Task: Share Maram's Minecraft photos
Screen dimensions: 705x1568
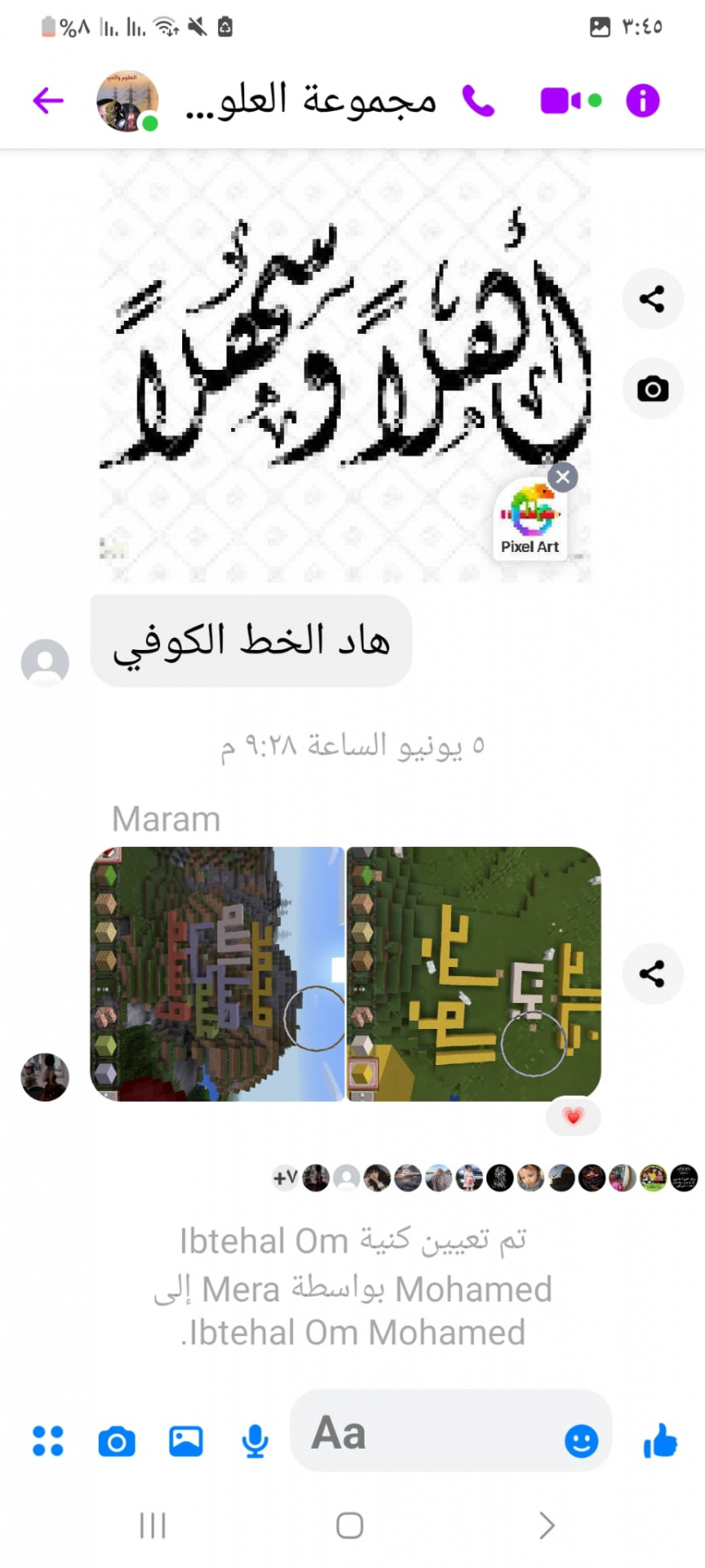Action: tap(652, 973)
